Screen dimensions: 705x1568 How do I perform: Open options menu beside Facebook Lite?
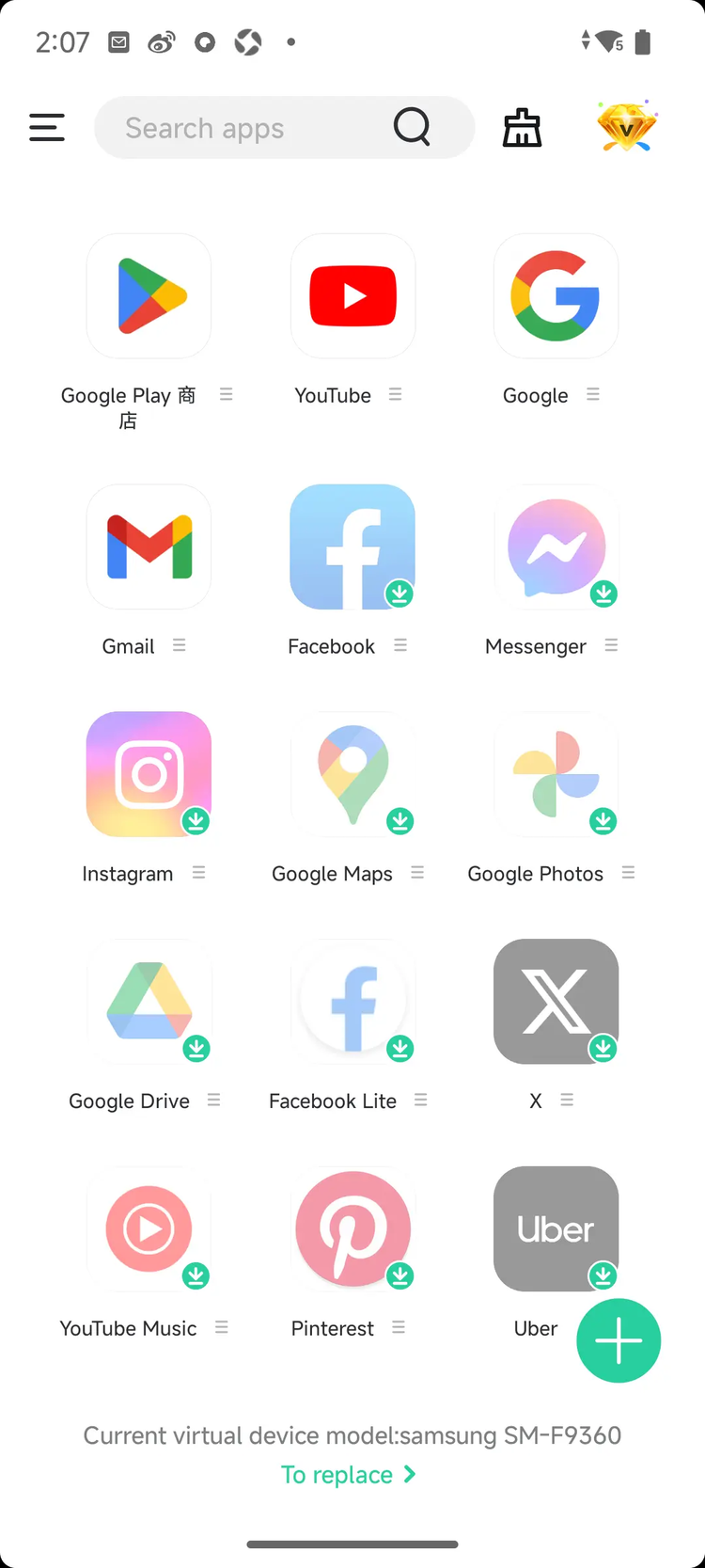pyautogui.click(x=420, y=1100)
